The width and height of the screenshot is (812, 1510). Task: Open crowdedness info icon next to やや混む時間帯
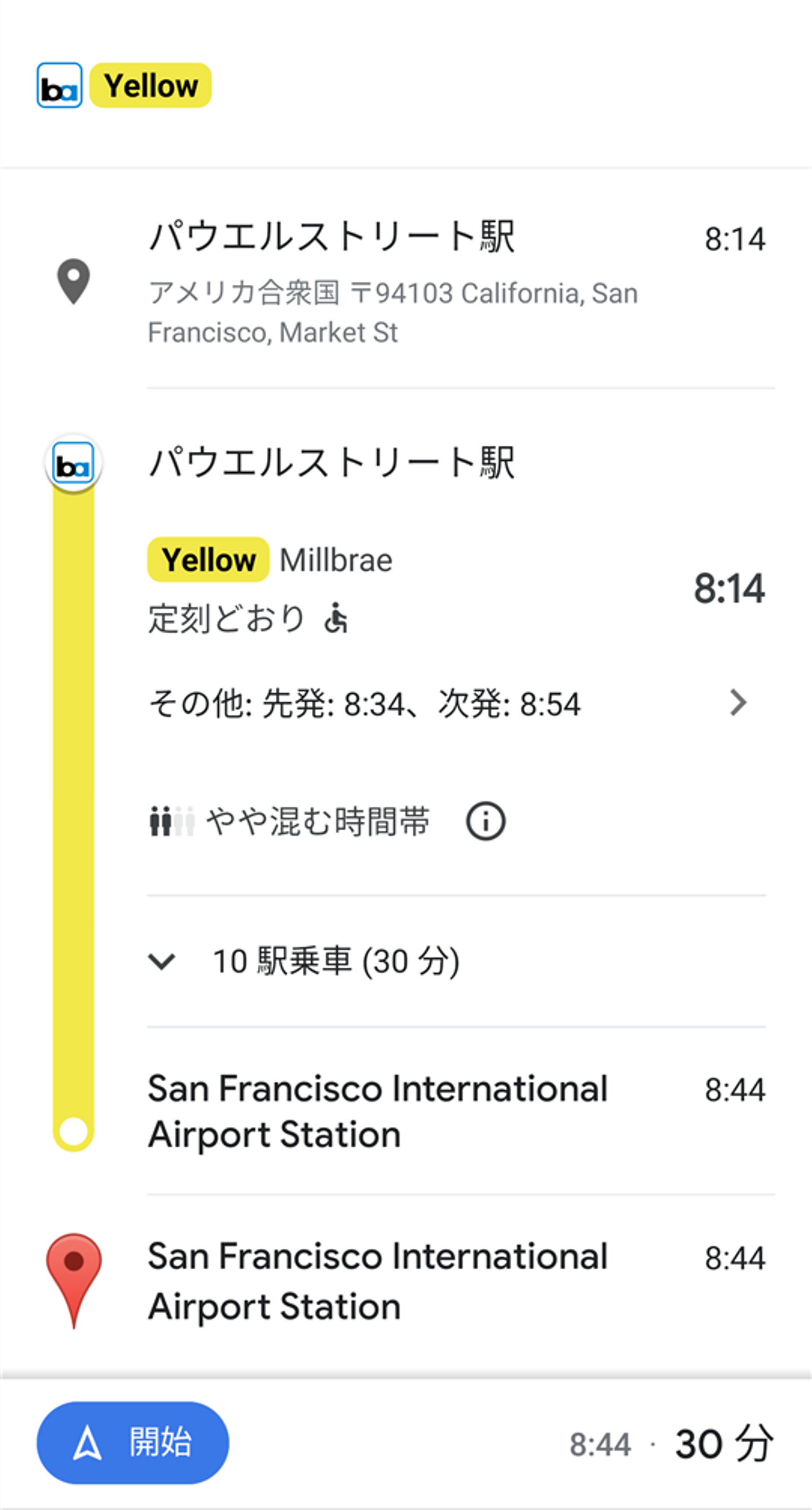point(485,821)
